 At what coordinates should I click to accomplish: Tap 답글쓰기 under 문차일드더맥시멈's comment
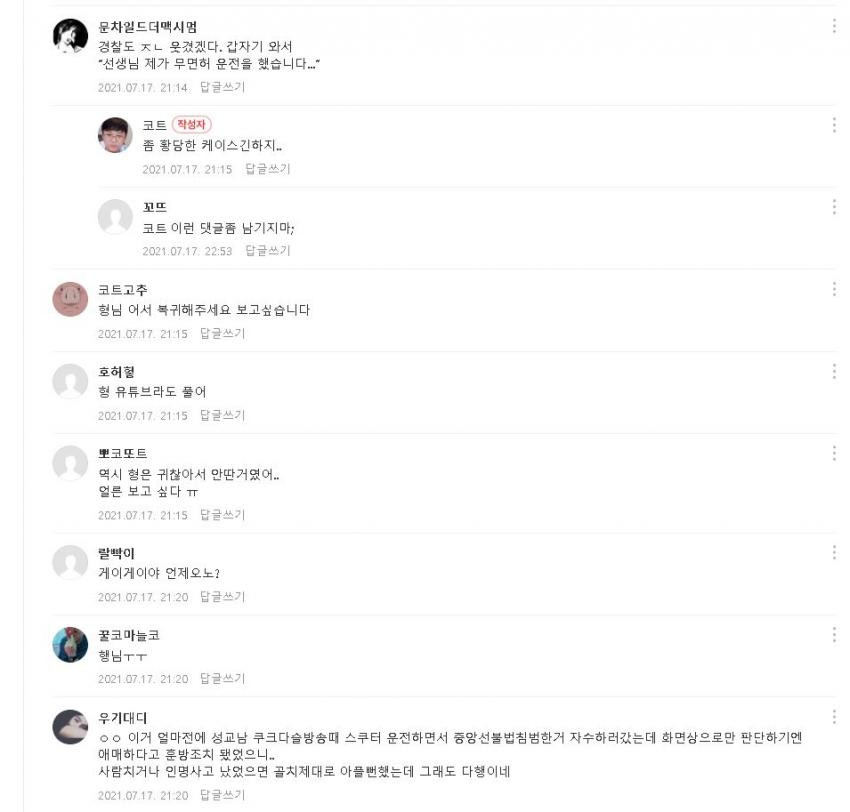click(222, 87)
